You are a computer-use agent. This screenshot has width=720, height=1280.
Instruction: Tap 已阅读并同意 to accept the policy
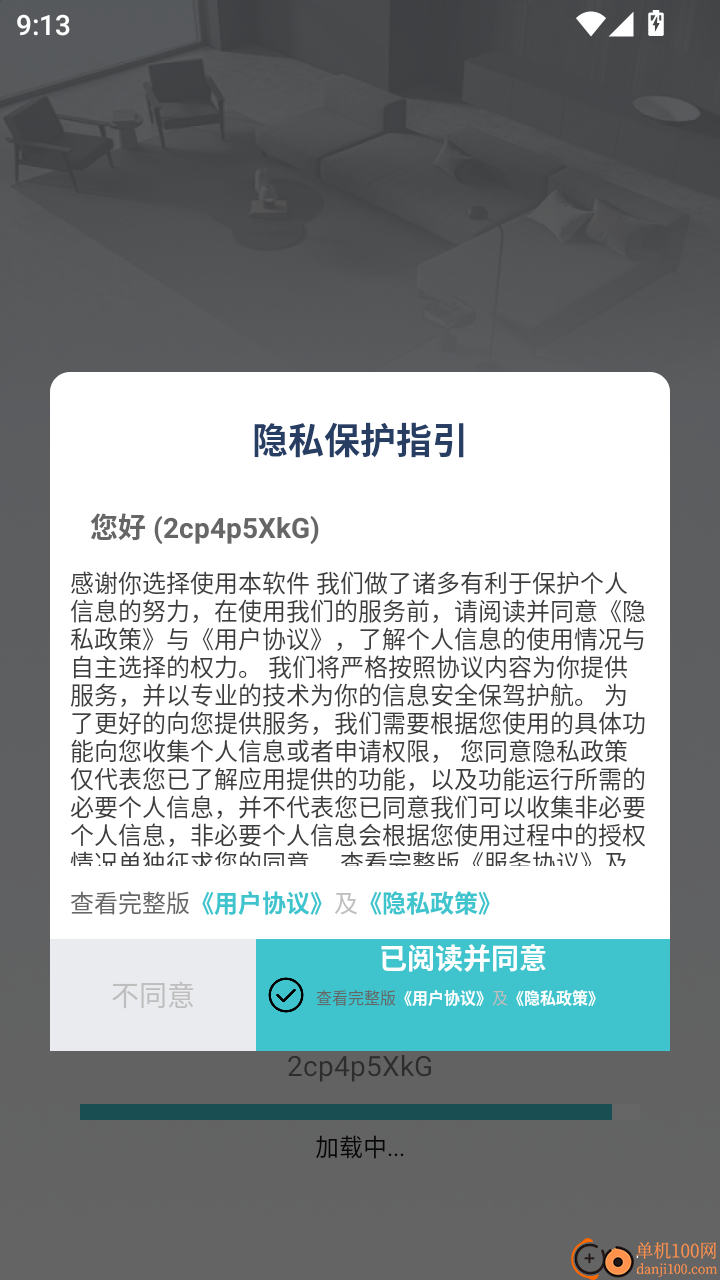[463, 959]
